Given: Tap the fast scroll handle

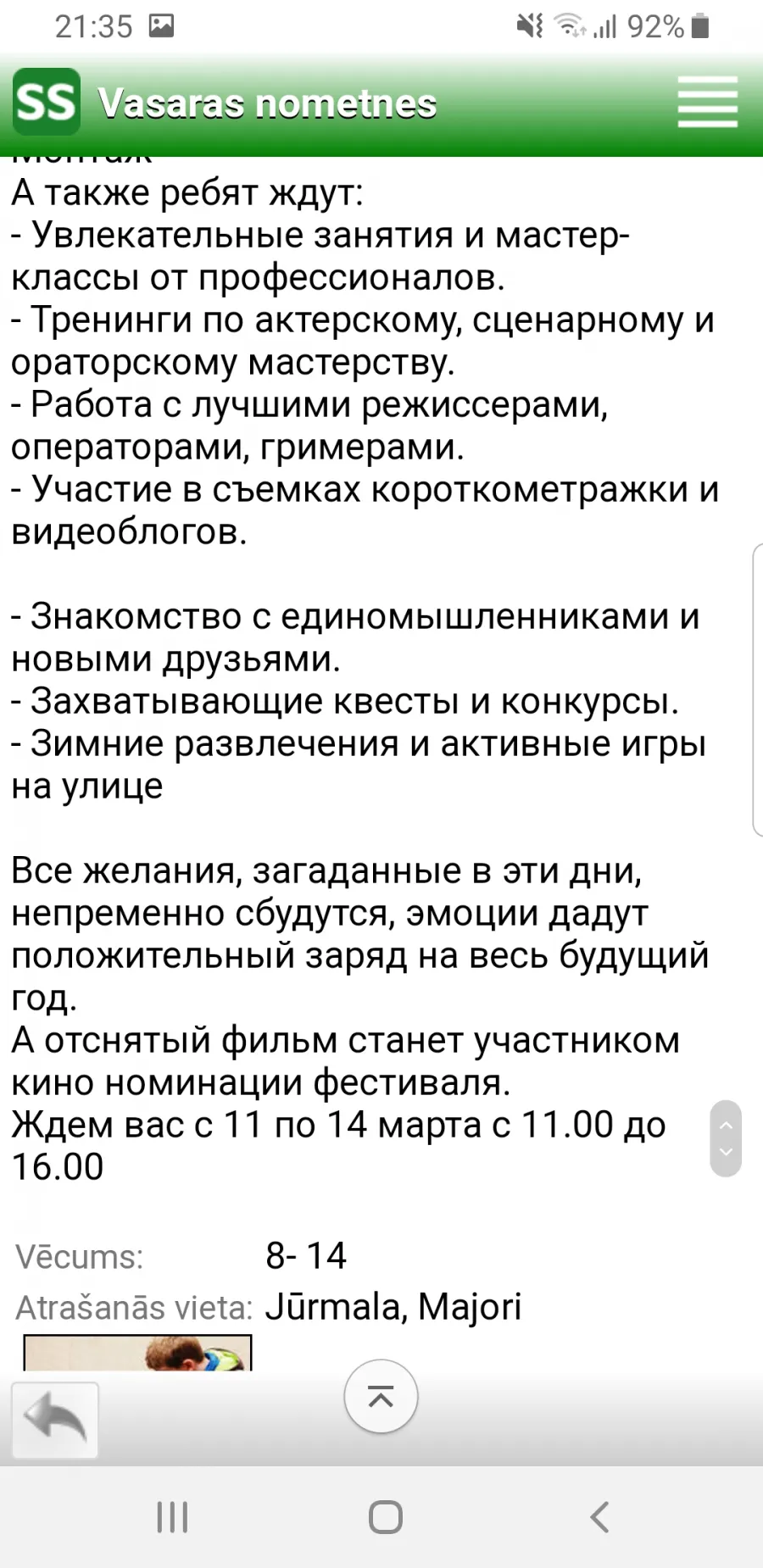Looking at the screenshot, I should pos(726,1138).
